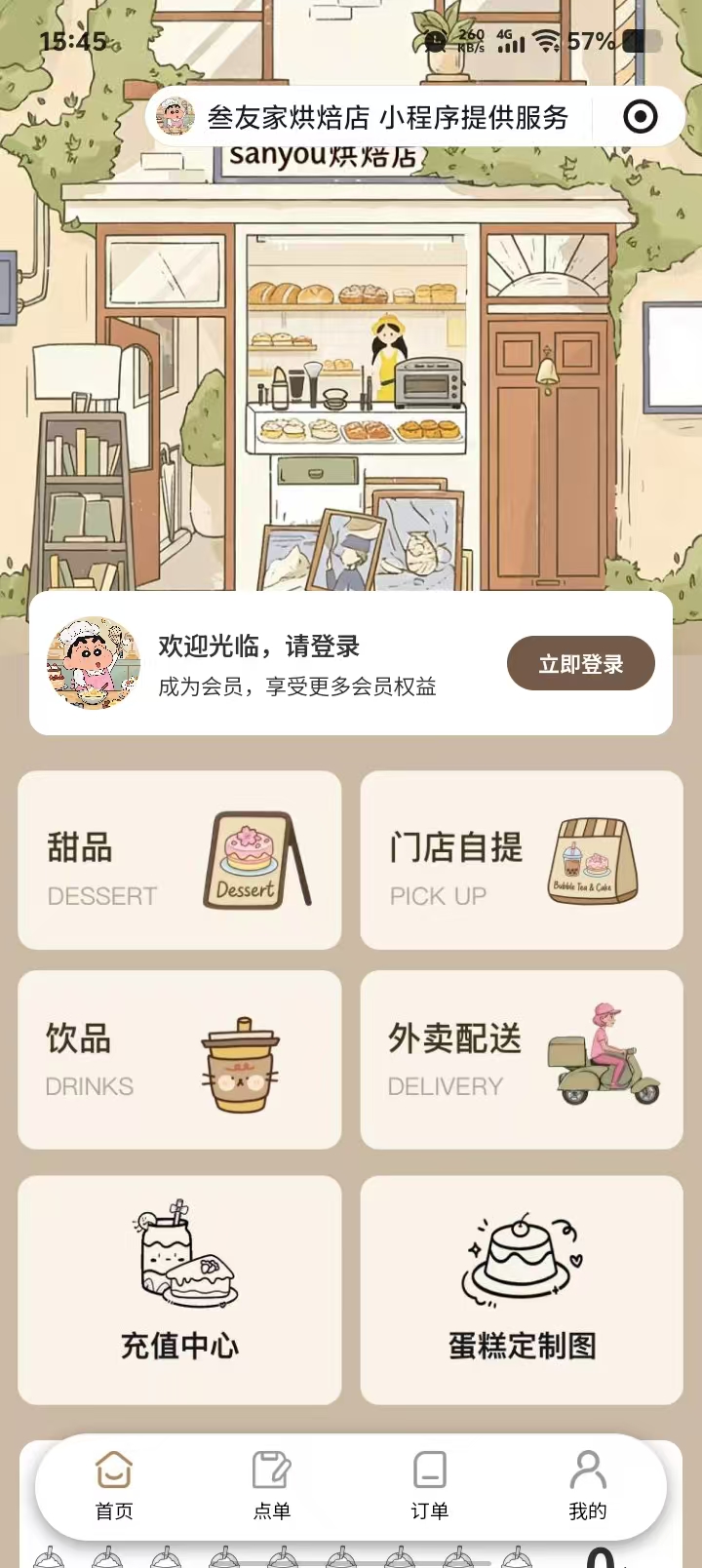Switch to the 首页 home tab
The height and width of the screenshot is (1568, 702).
(x=114, y=1486)
